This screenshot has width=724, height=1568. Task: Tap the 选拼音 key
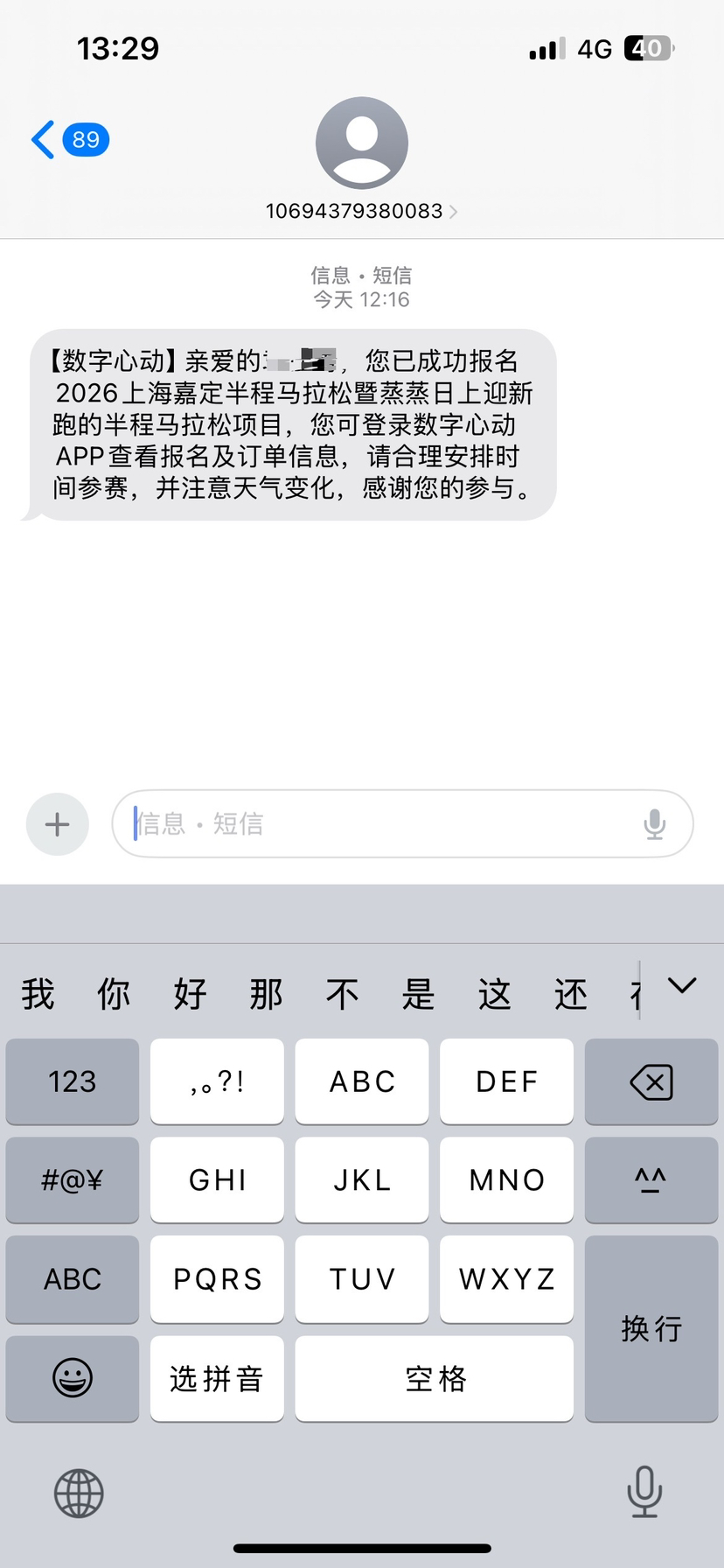217,1378
